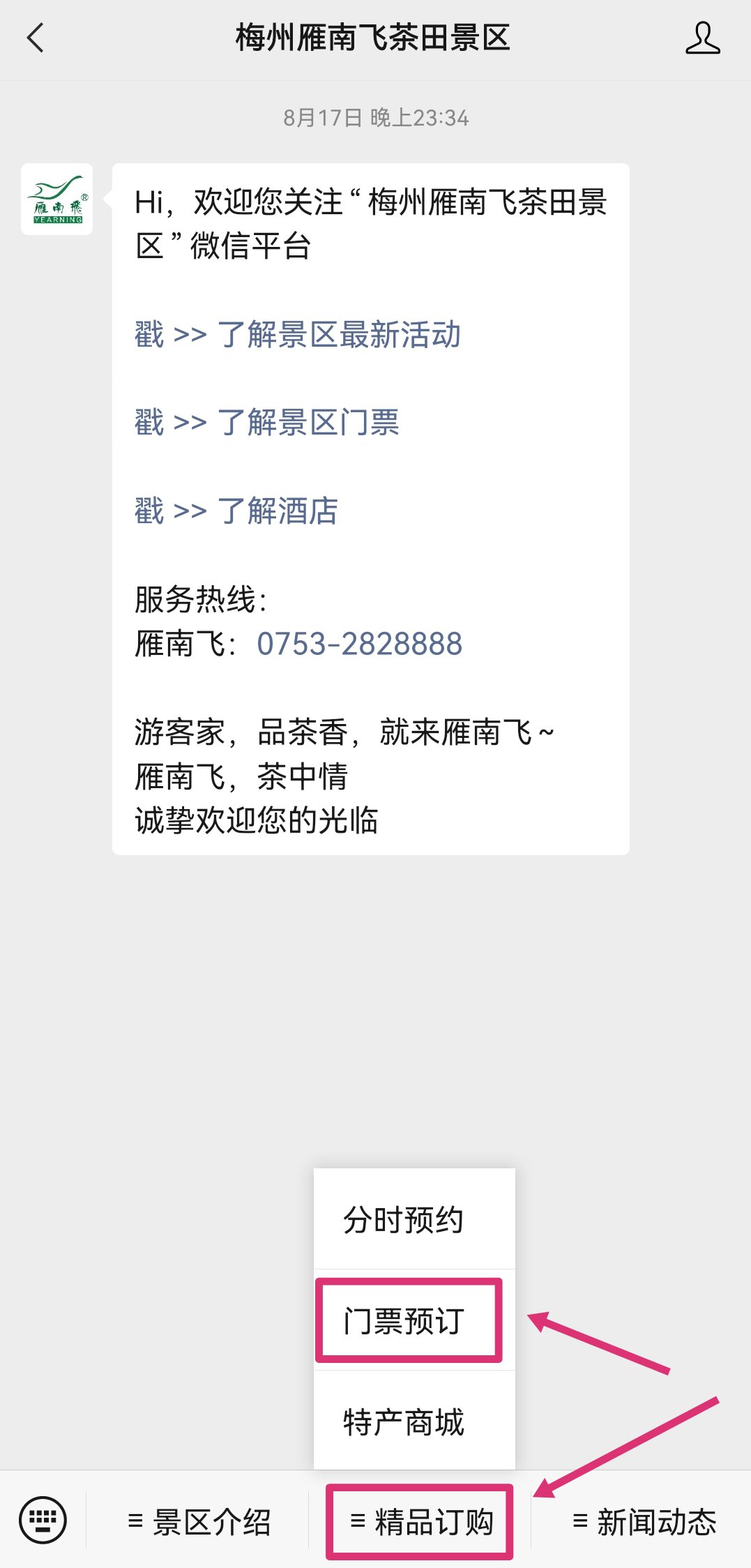Open the 景区介绍 menu
Screen dimensions: 751x1568
click(x=199, y=1522)
